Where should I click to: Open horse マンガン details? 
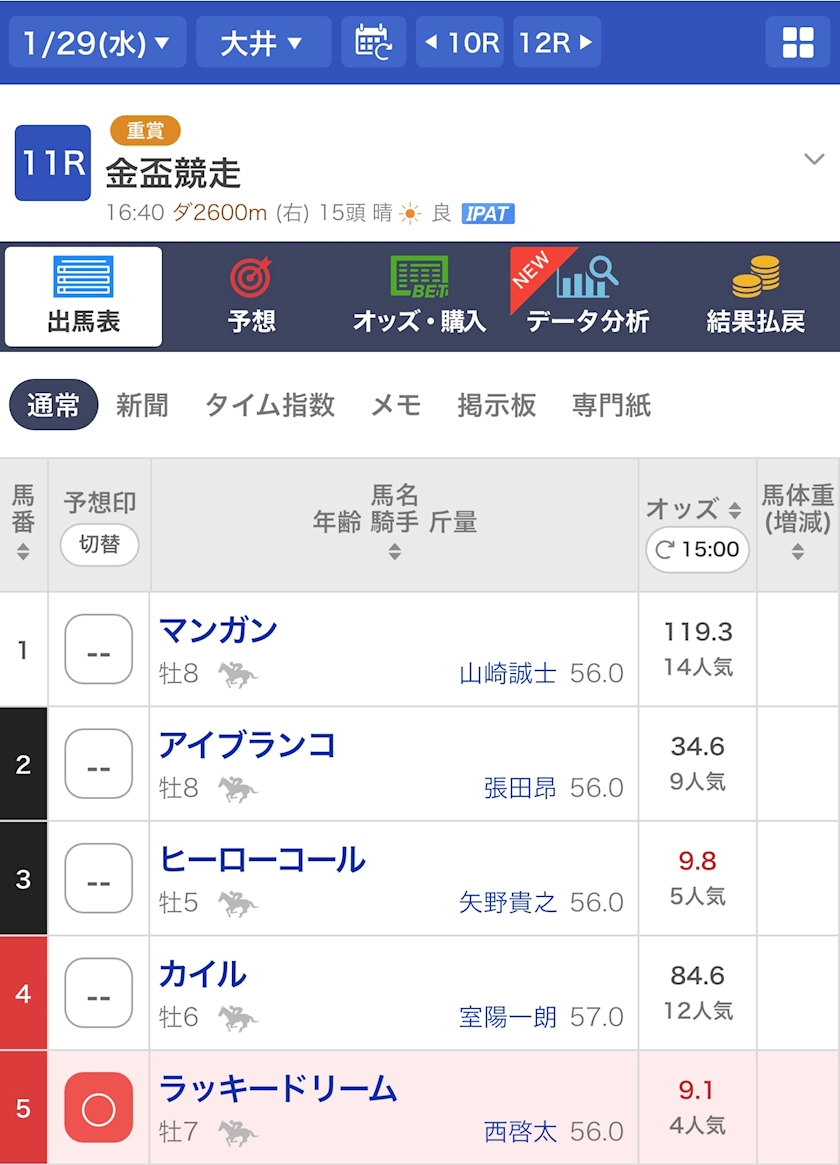click(218, 631)
